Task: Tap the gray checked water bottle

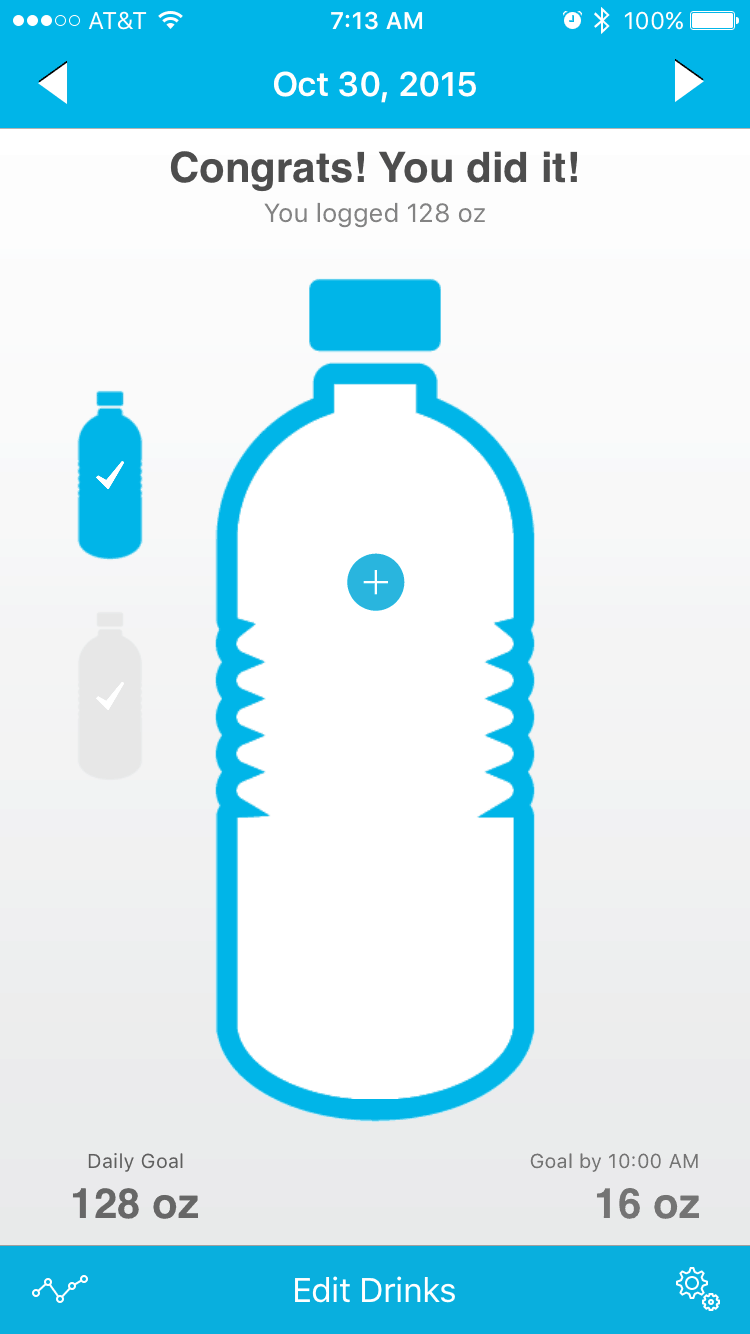Action: (x=110, y=696)
